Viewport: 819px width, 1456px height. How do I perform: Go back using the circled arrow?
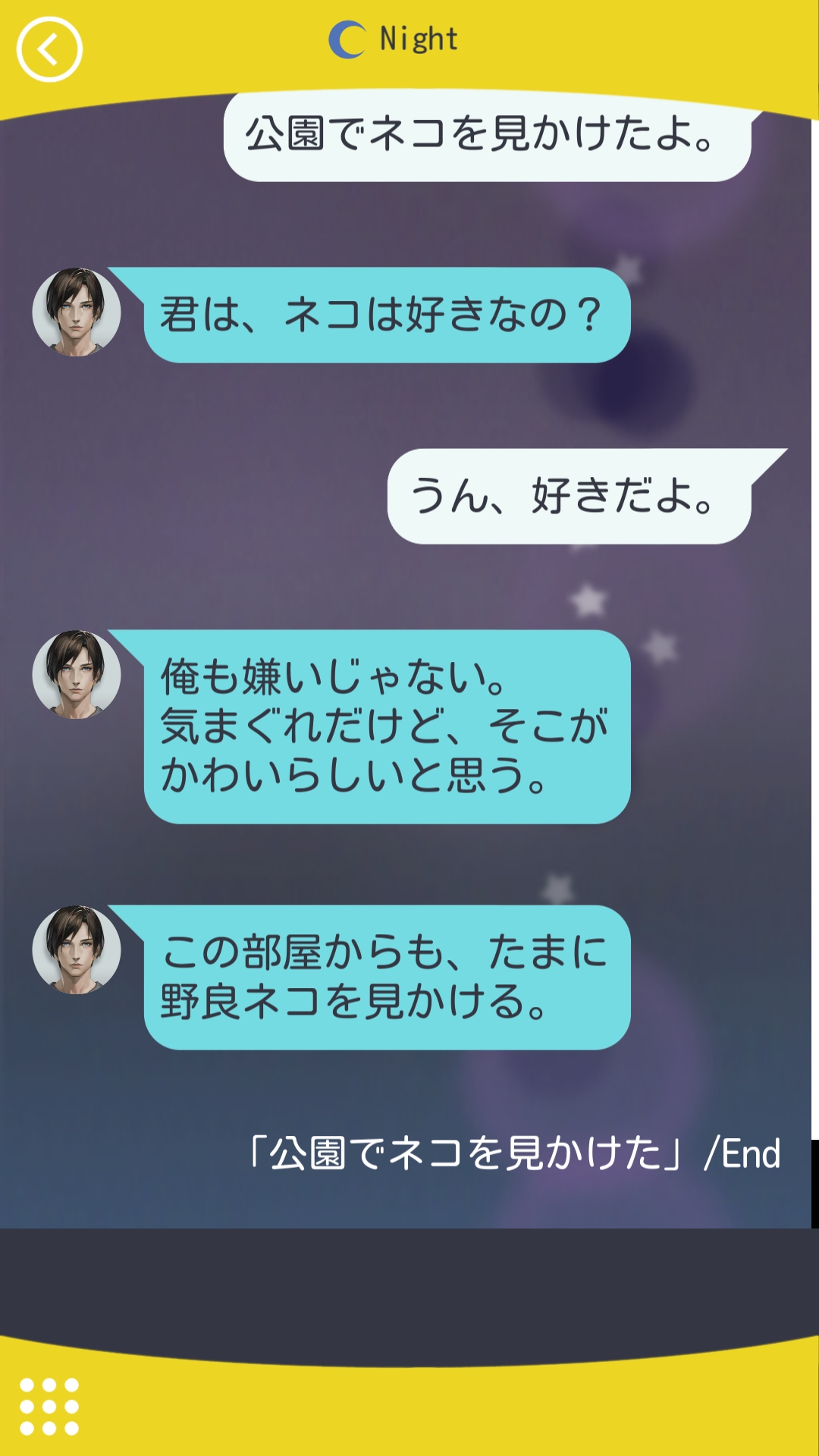click(49, 50)
